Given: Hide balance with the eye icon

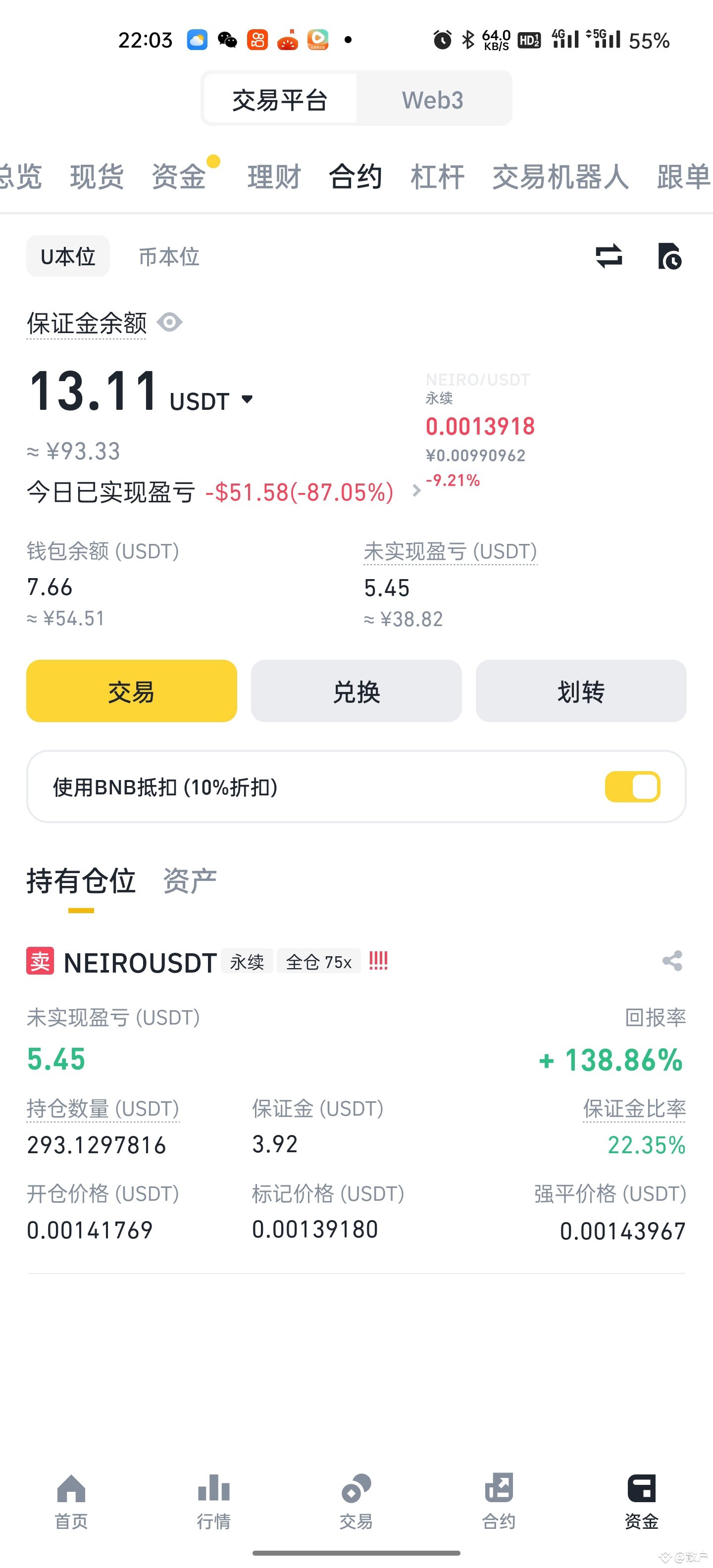Looking at the screenshot, I should click(169, 323).
